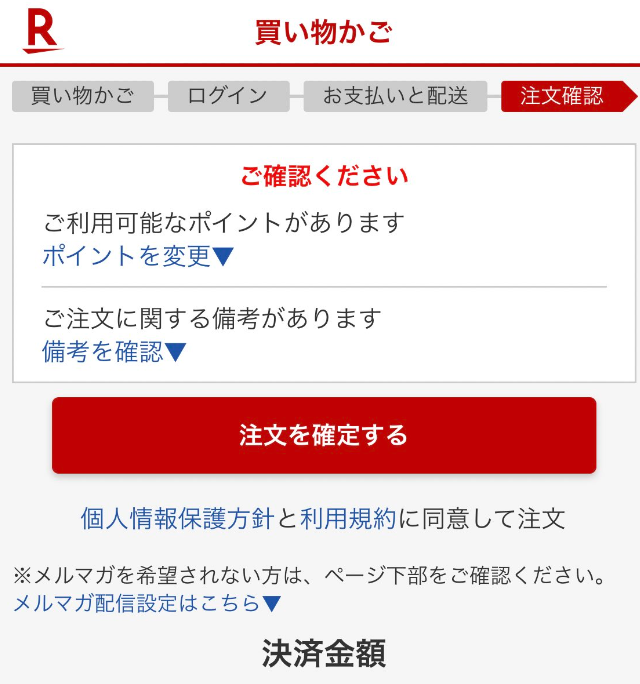The image size is (640, 684).
Task: Confirm order with 注文を確定する button
Action: coord(324,435)
